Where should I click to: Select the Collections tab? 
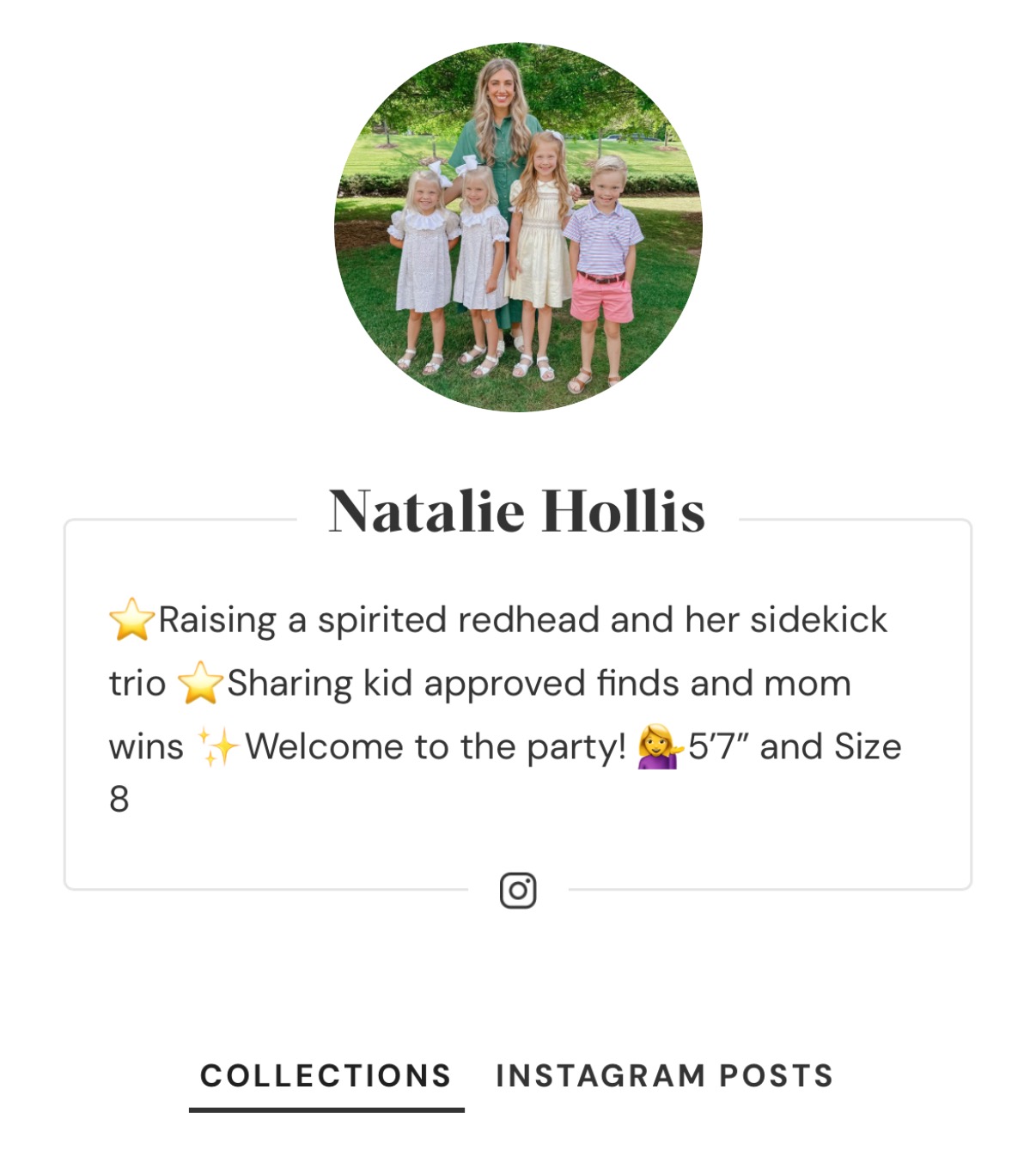click(326, 1075)
